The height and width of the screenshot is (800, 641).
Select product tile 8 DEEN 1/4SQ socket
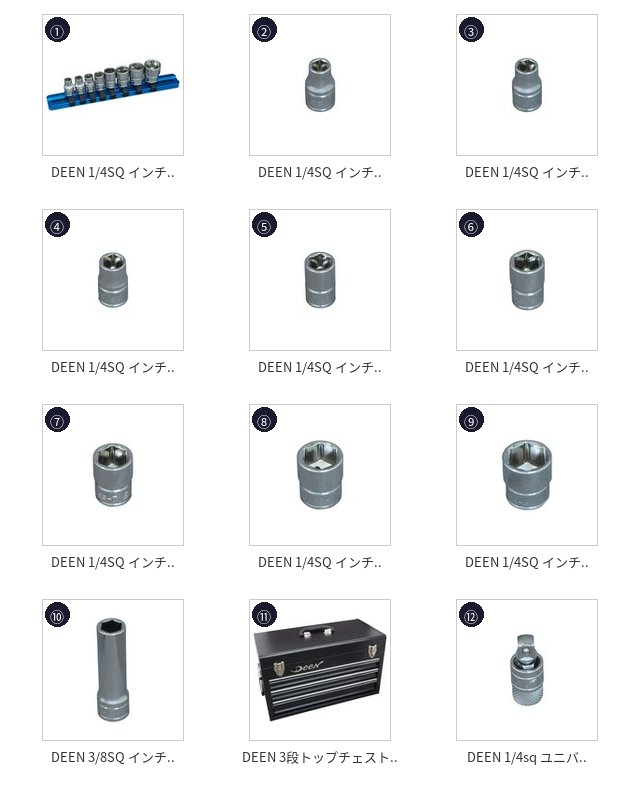(320, 475)
